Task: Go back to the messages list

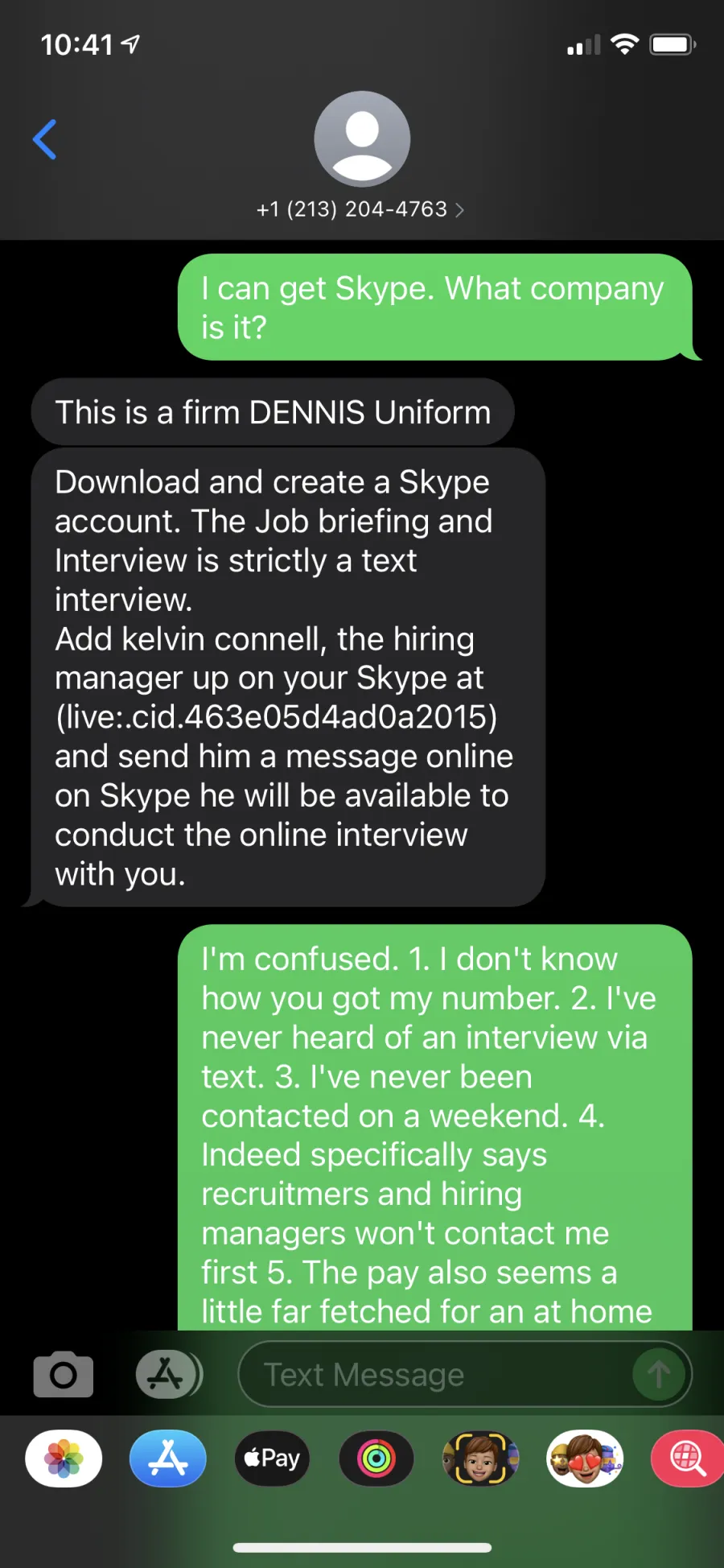Action: click(x=45, y=139)
